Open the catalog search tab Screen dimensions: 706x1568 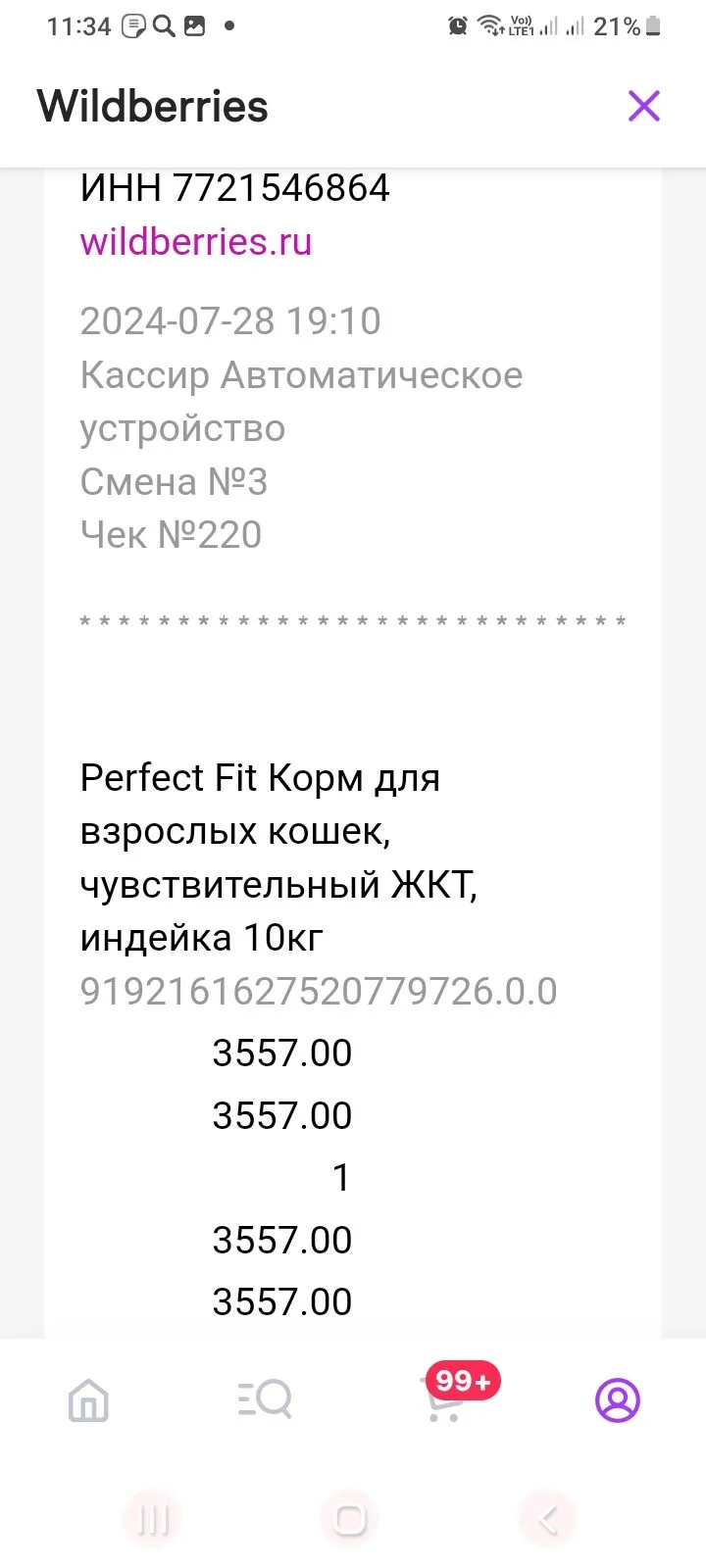click(265, 1399)
